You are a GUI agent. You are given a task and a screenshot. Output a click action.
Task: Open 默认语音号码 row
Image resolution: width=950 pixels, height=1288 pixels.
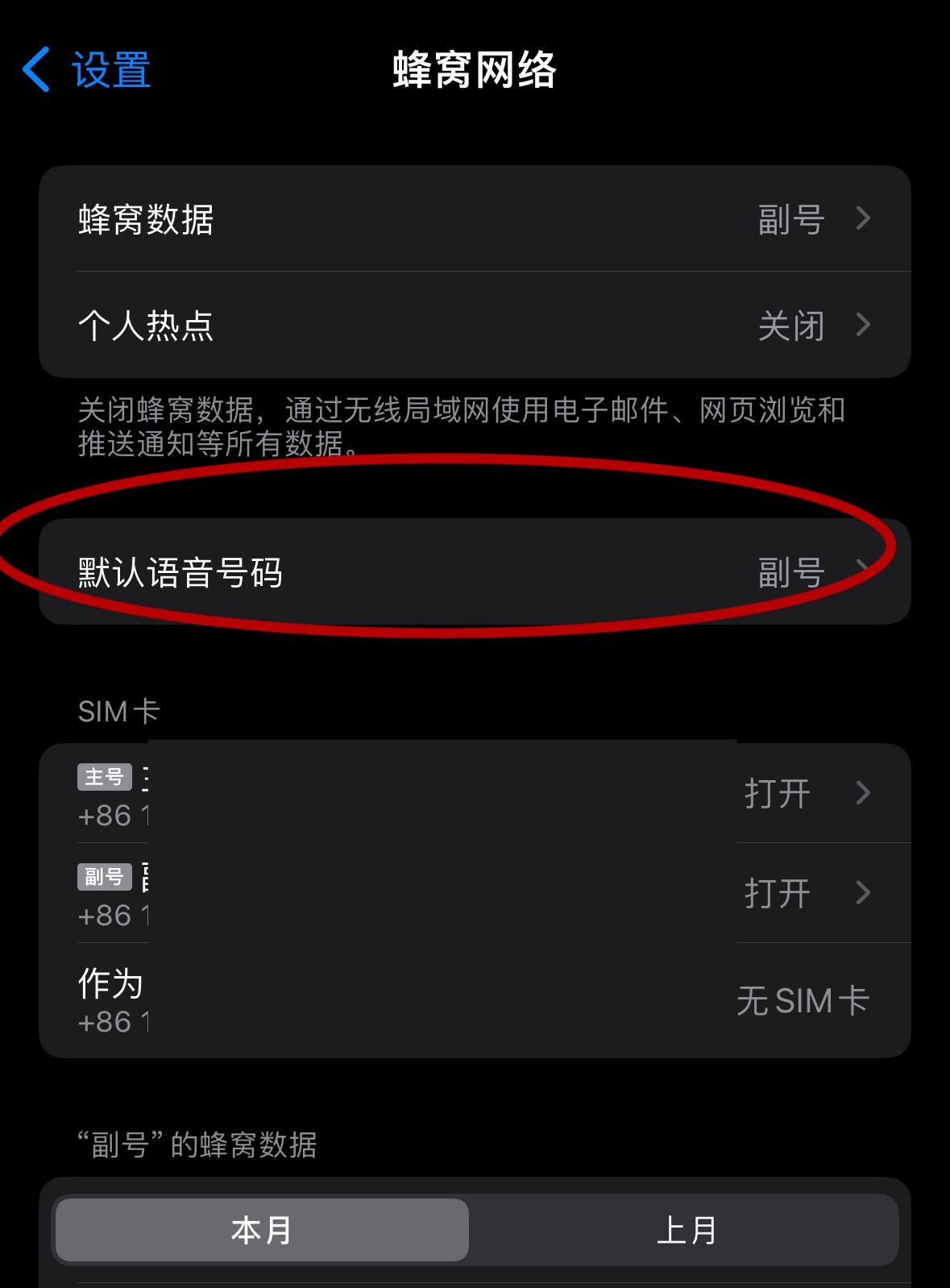click(475, 572)
